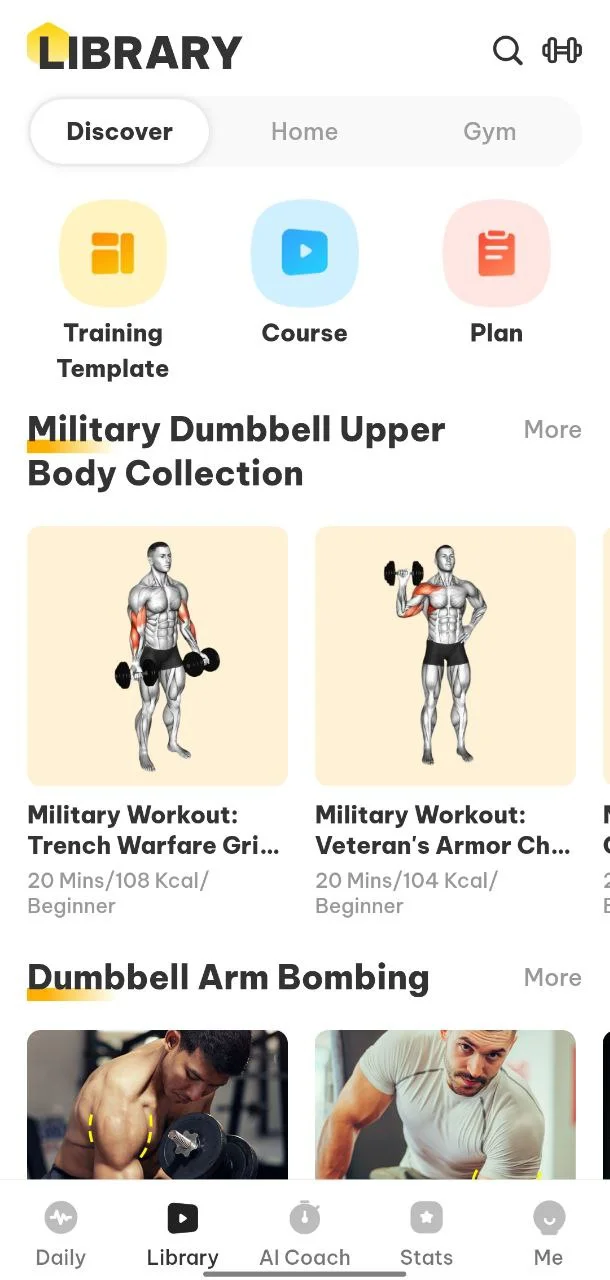Screen dimensions: 610x1280
Task: Go to the Daily tab
Action: 61,1234
